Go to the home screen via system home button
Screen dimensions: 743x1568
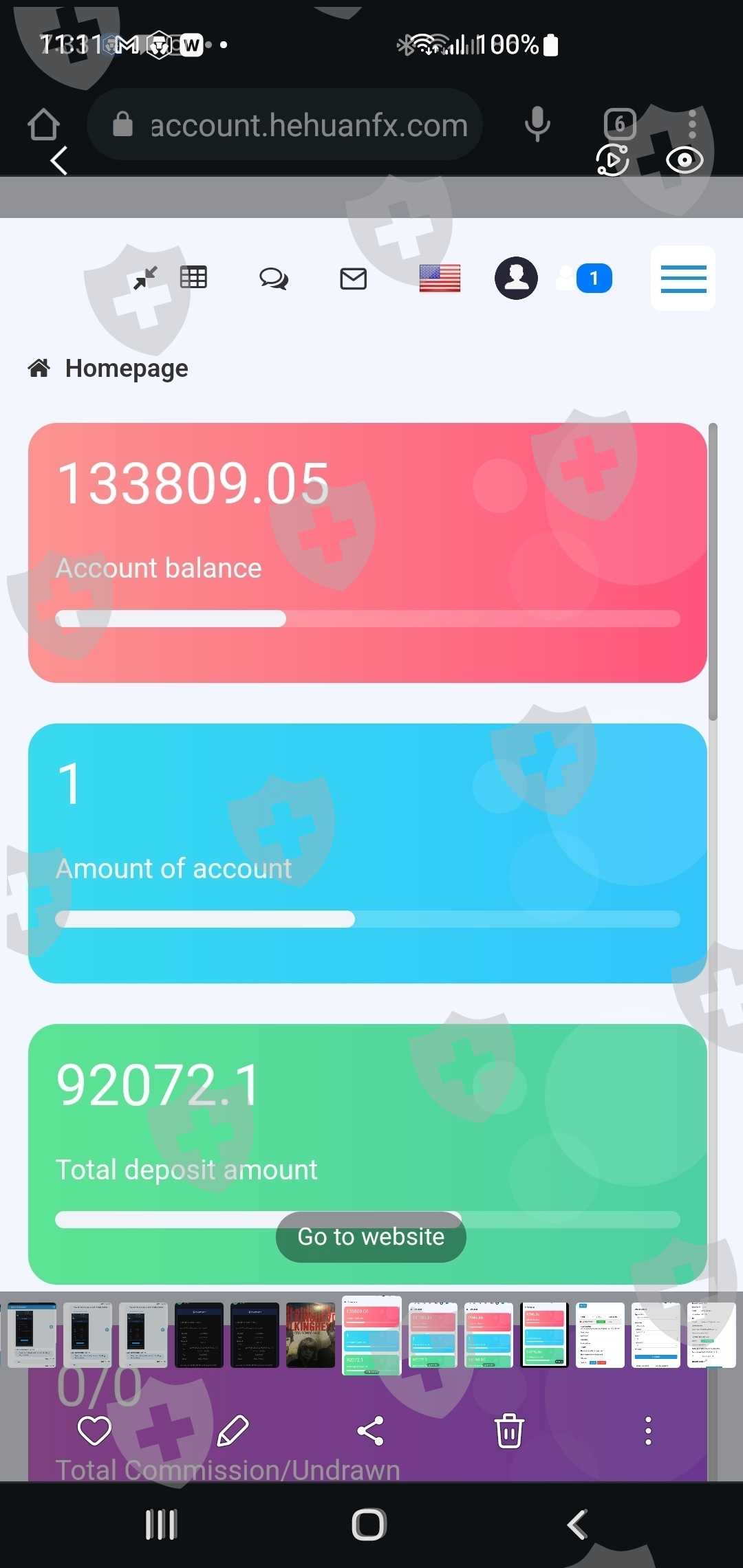369,1525
